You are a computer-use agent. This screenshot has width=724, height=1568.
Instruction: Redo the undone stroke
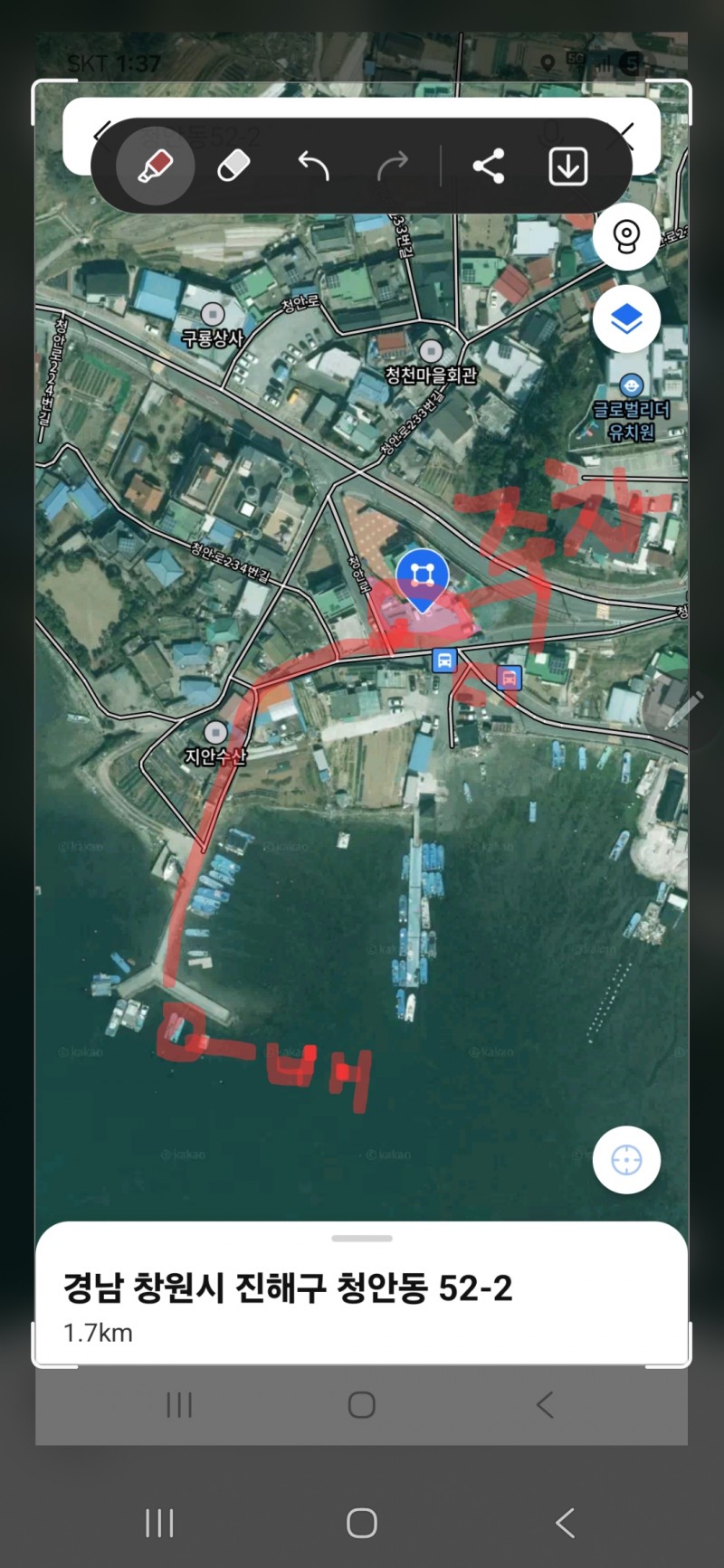pyautogui.click(x=392, y=166)
